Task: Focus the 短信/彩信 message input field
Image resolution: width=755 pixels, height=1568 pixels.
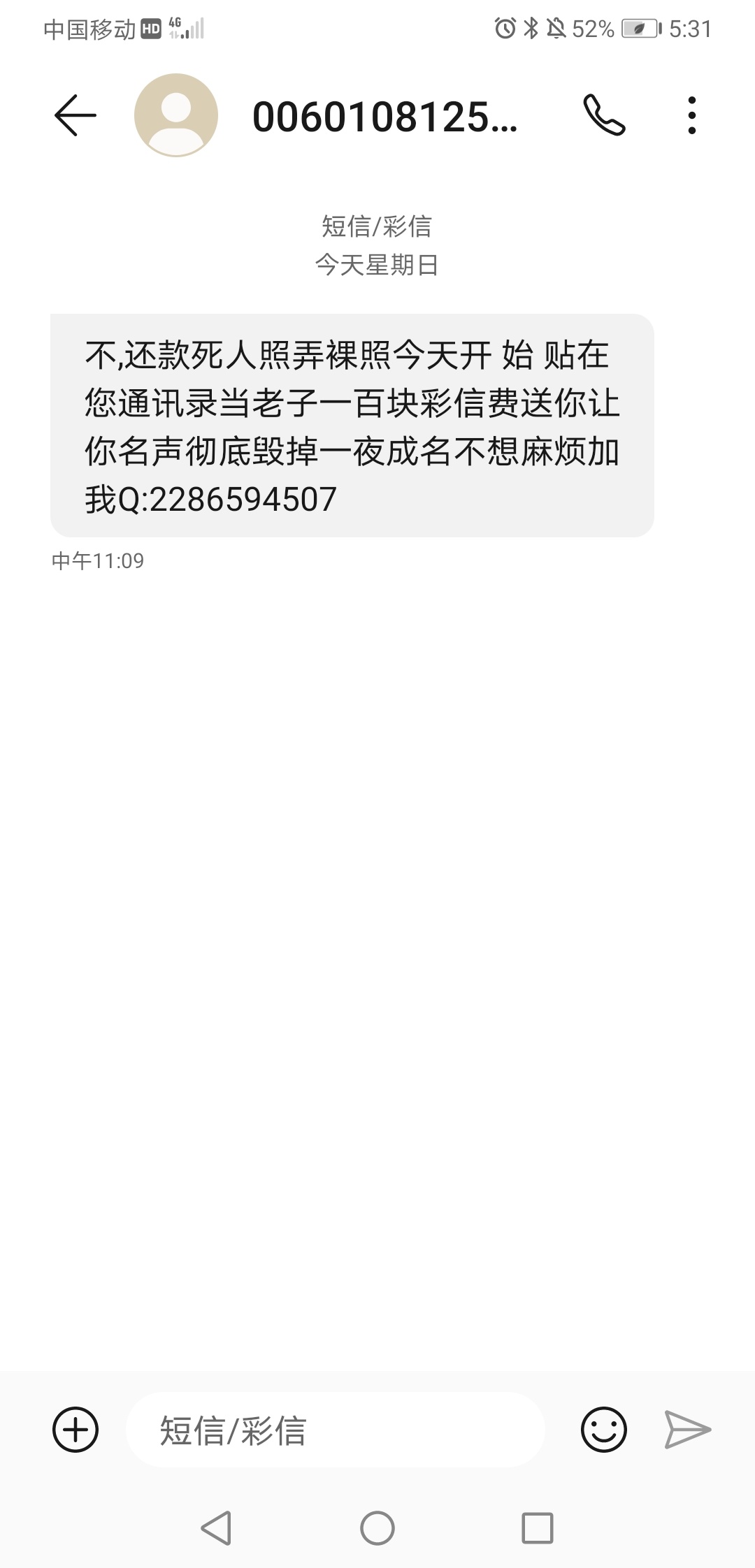Action: (336, 1430)
